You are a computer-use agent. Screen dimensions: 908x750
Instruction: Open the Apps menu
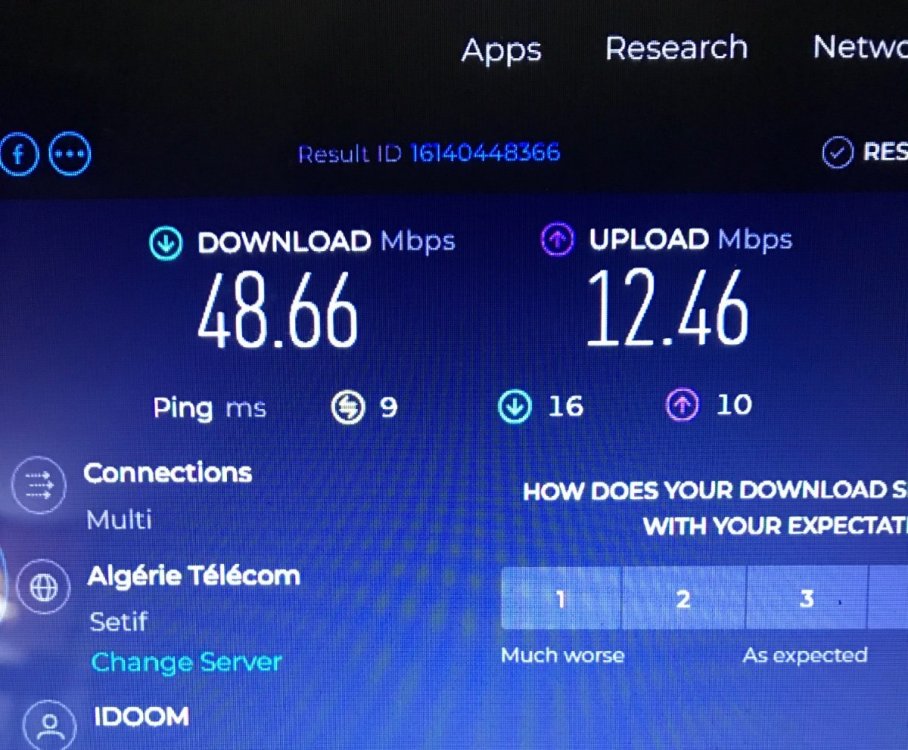[x=501, y=50]
